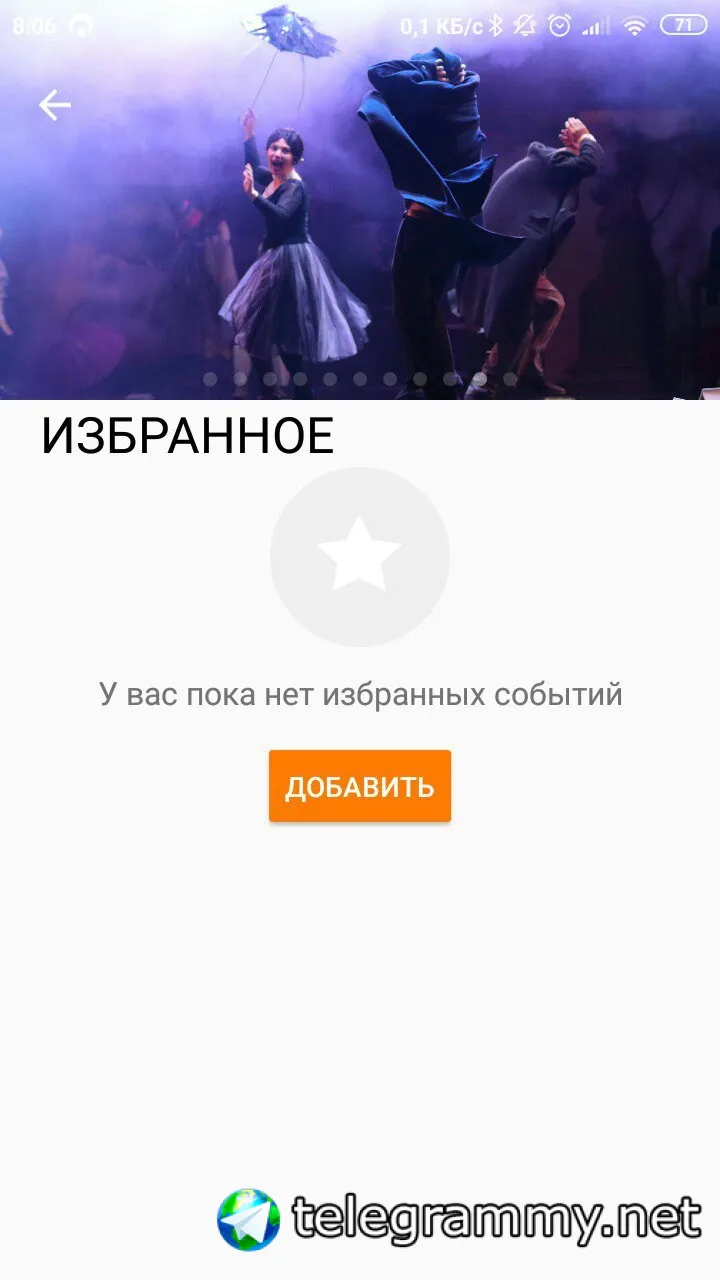720x1280 pixels.
Task: Go back using the arrow icon
Action: (x=55, y=104)
